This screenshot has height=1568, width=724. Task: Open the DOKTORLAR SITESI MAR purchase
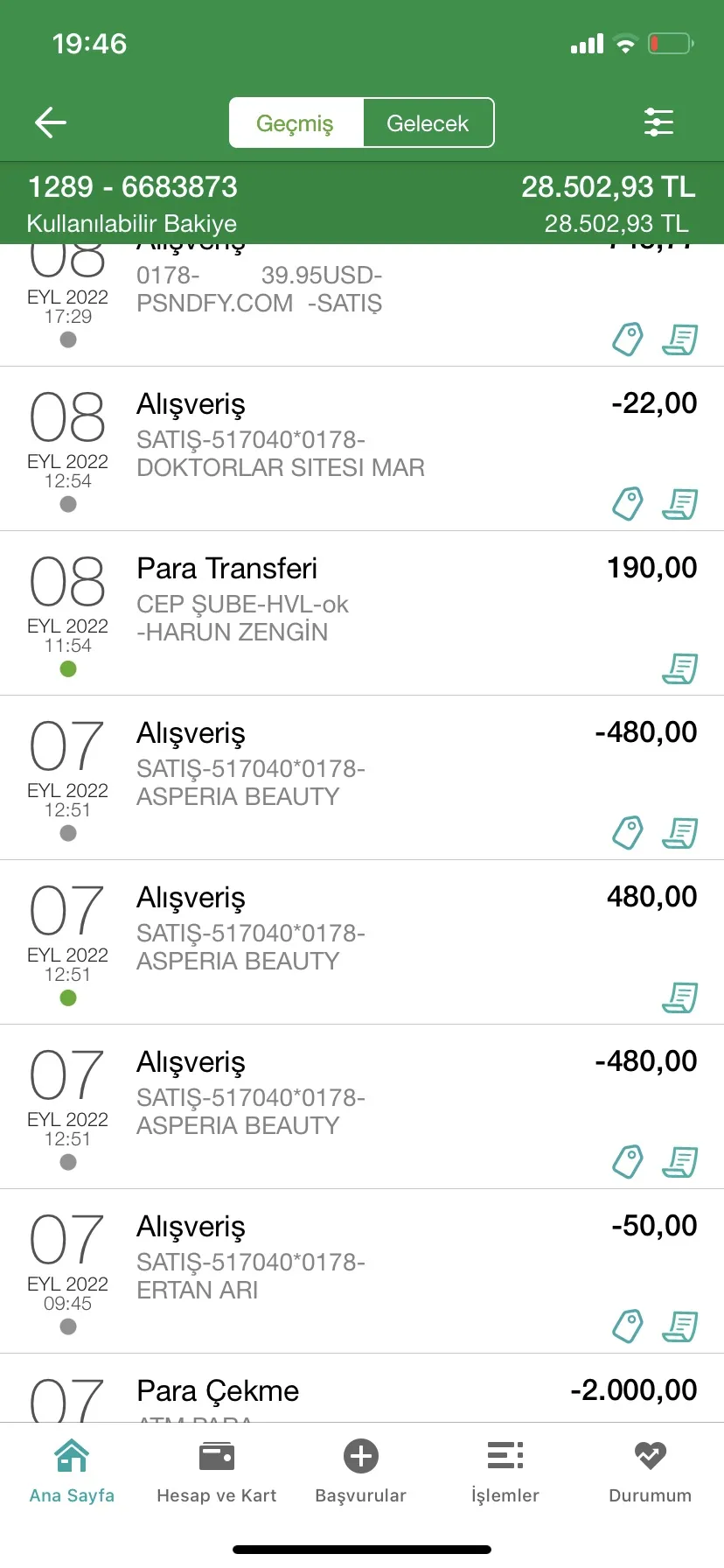[x=362, y=449]
